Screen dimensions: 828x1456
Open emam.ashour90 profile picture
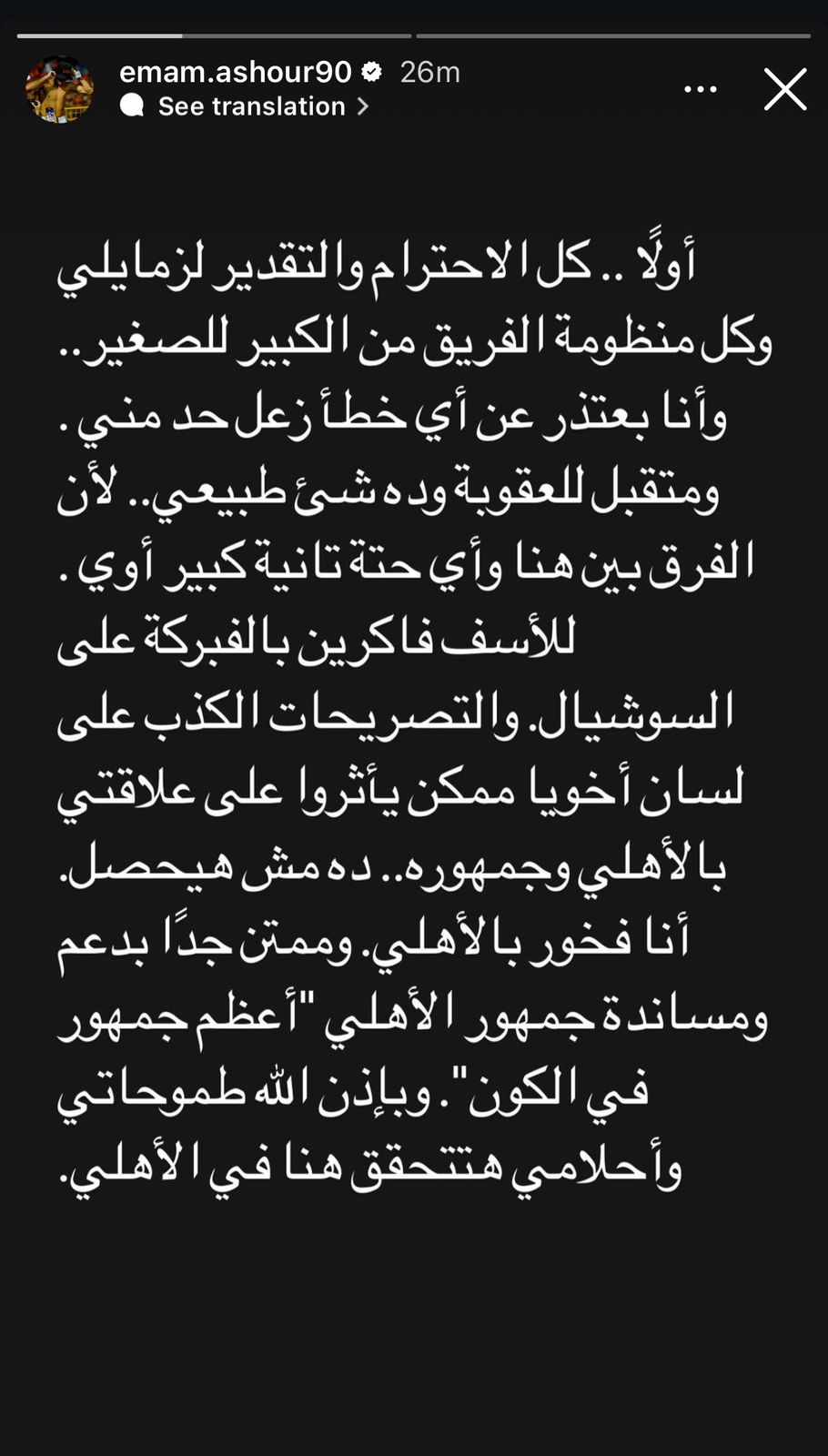[60, 89]
